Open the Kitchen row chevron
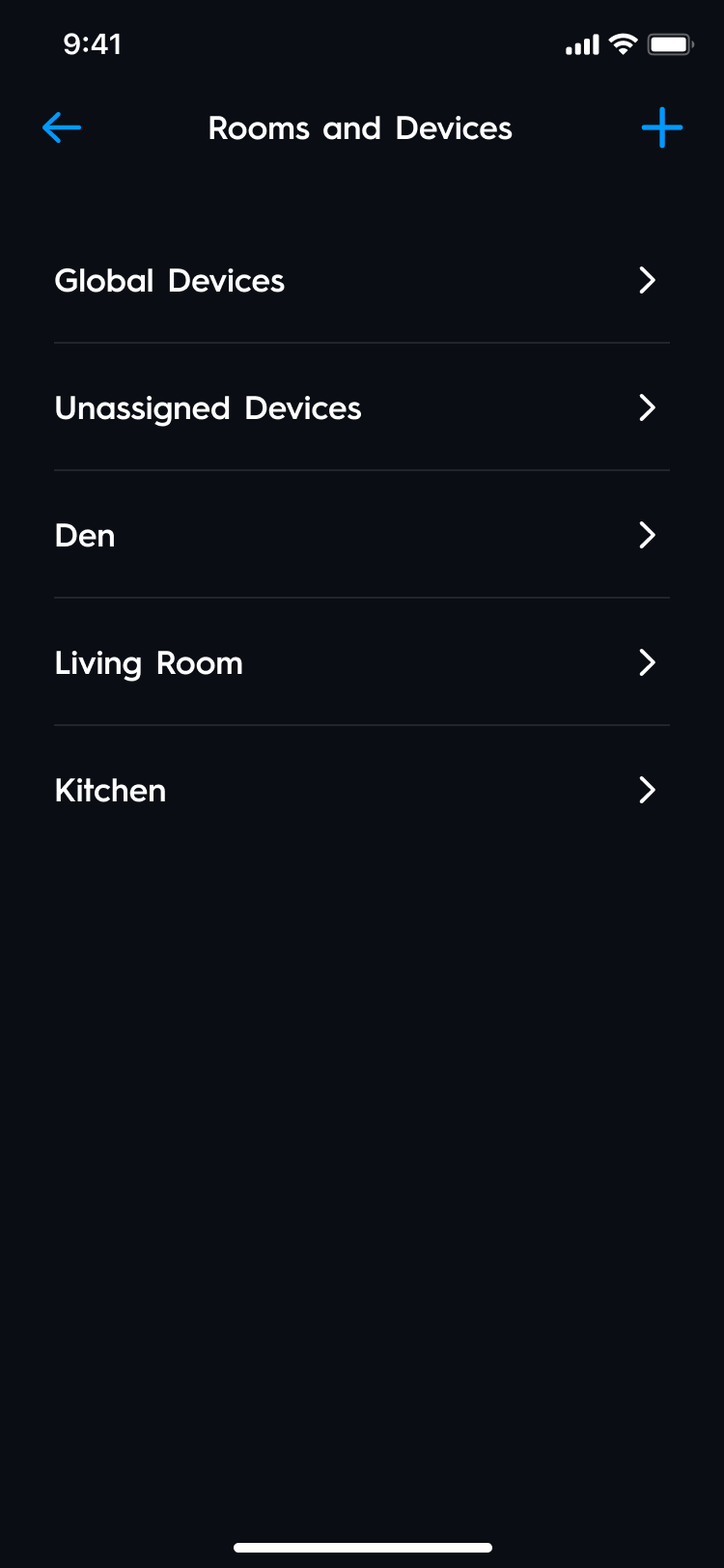This screenshot has height=1568, width=724. click(647, 790)
